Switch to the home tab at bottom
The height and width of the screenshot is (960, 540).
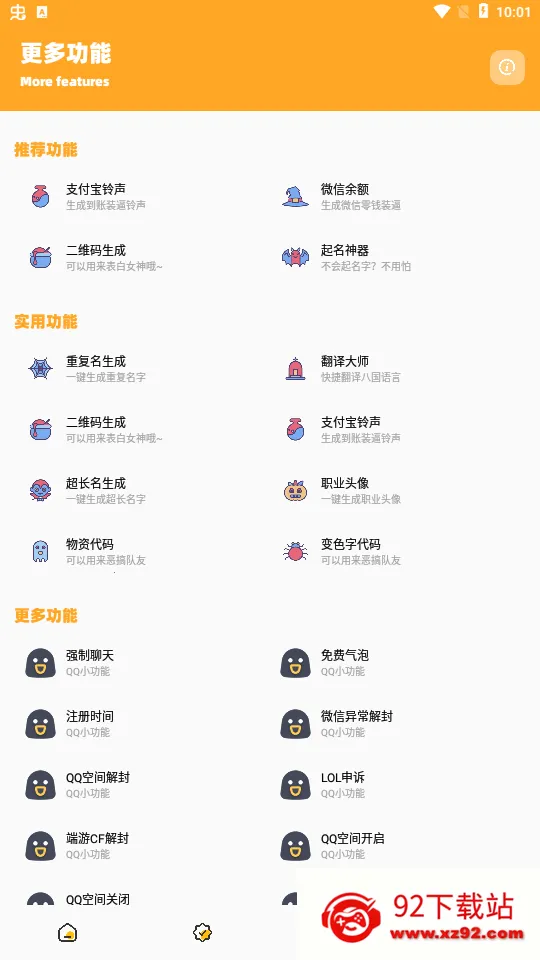click(x=67, y=933)
